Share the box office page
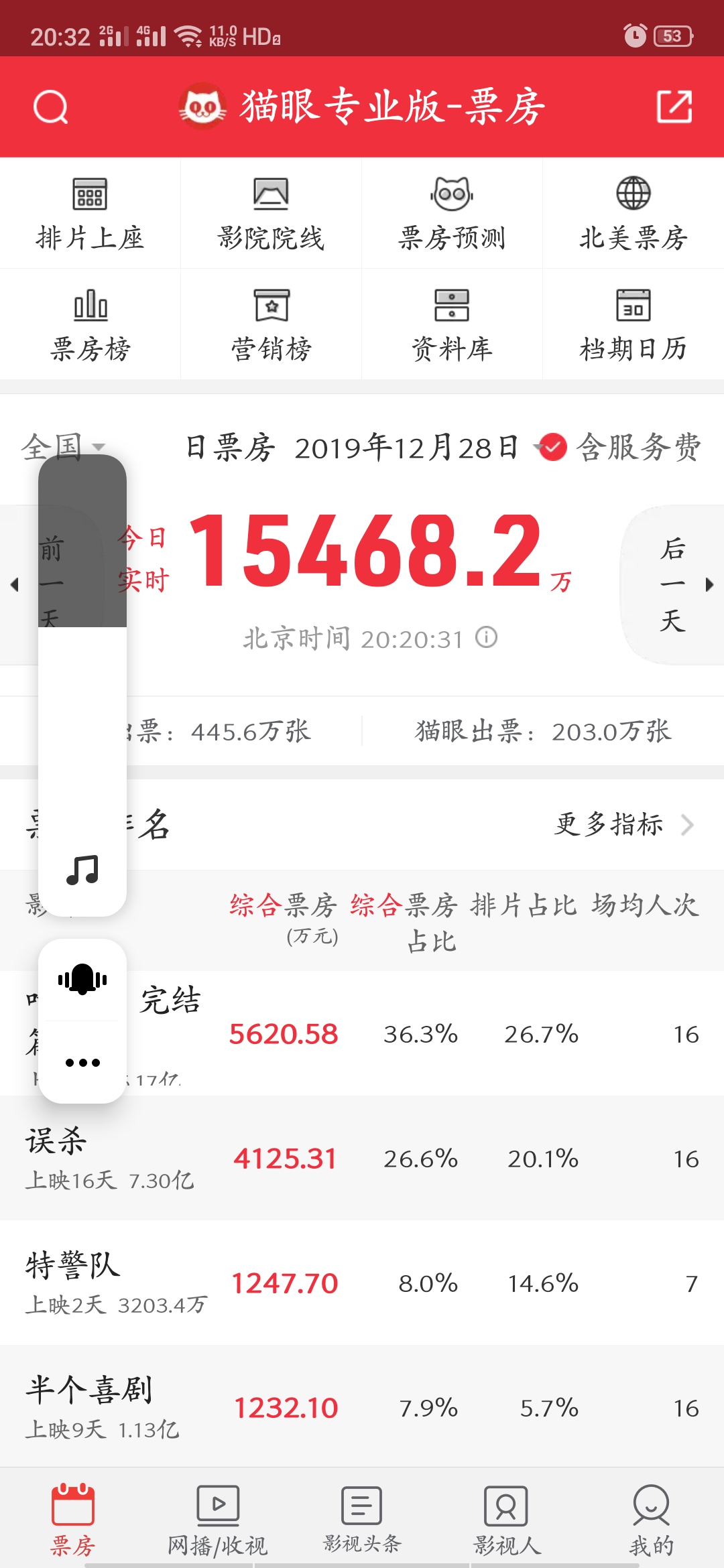 tap(674, 107)
